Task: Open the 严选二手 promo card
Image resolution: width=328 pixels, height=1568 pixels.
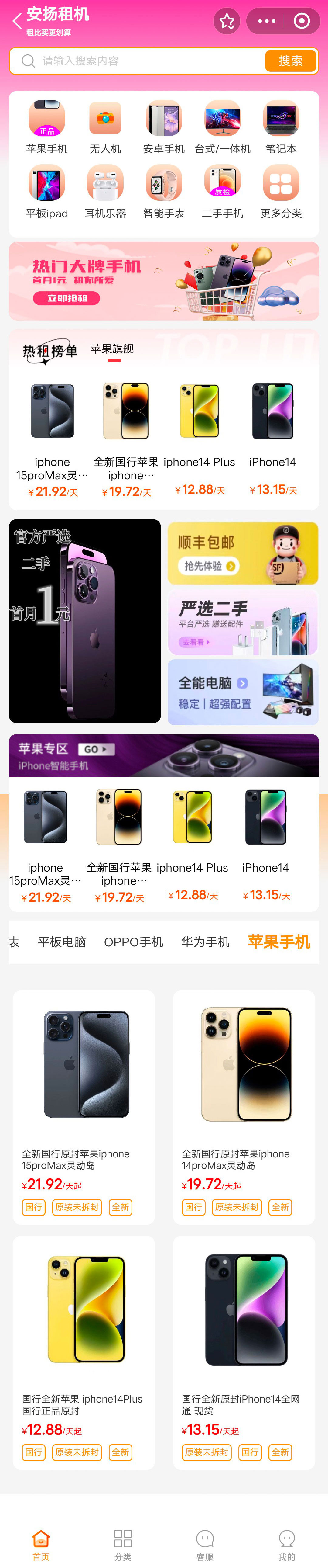Action: coord(243,623)
